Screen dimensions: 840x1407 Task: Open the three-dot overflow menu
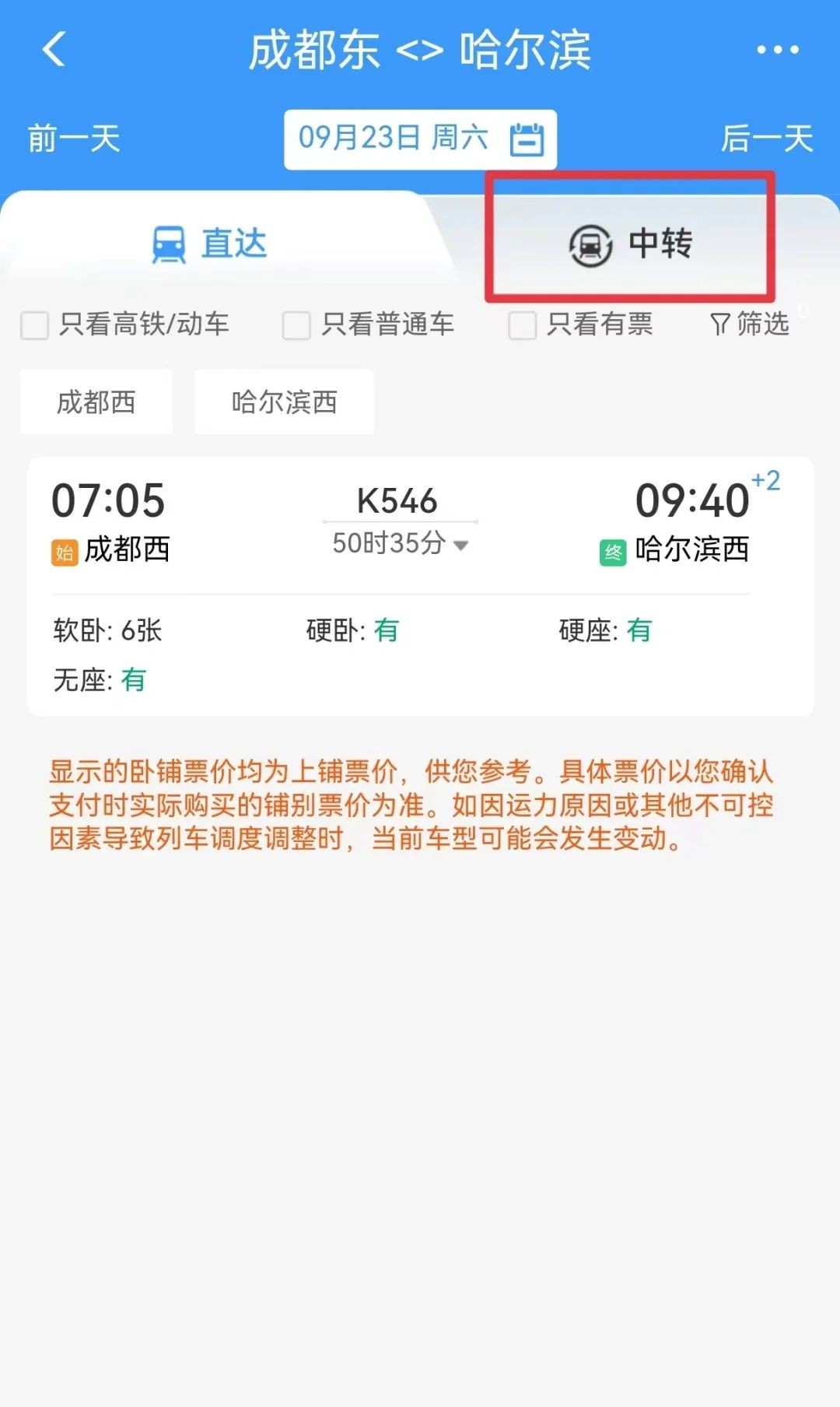[777, 50]
